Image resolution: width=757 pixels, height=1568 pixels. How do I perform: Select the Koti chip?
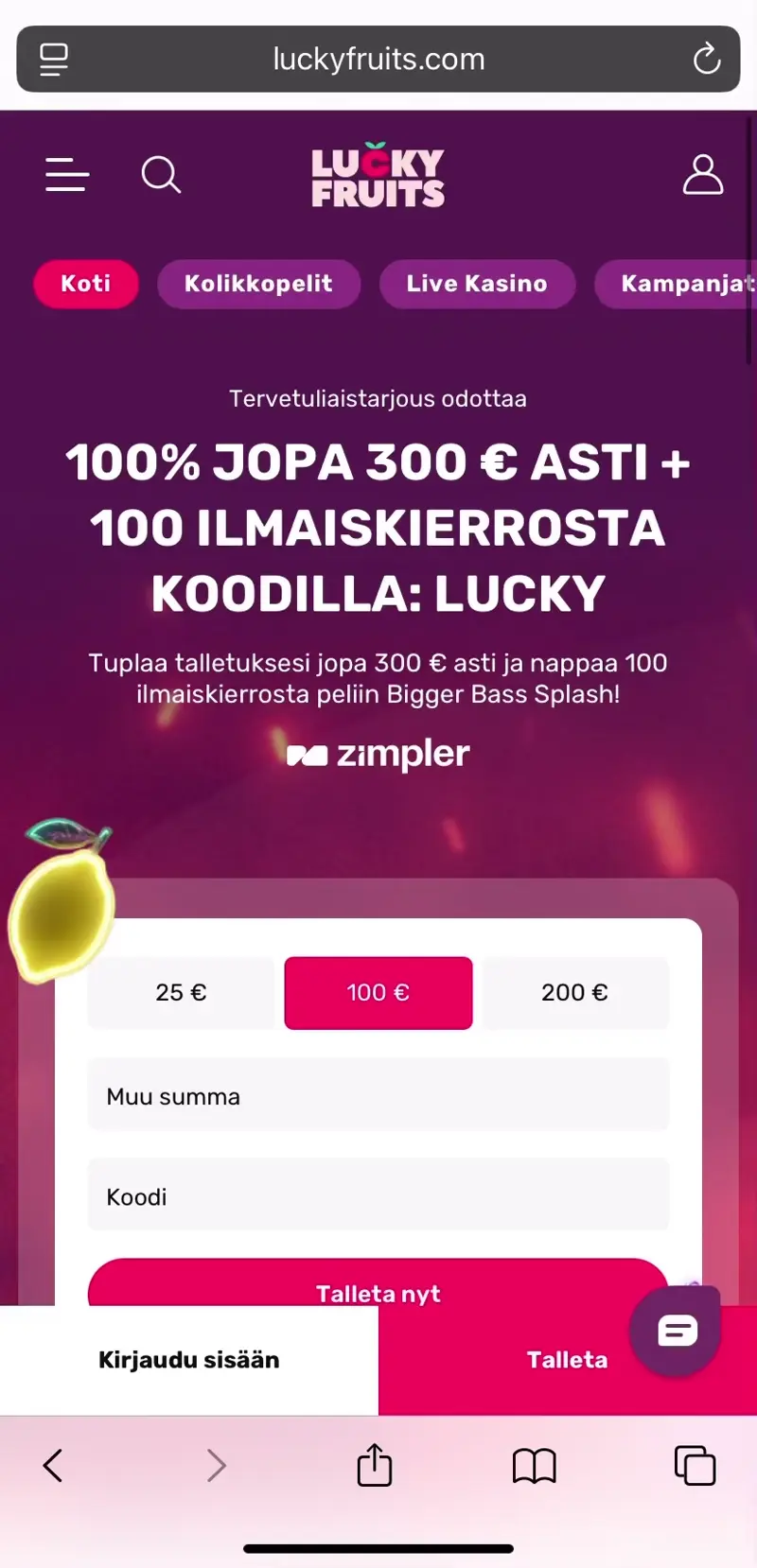pos(86,284)
